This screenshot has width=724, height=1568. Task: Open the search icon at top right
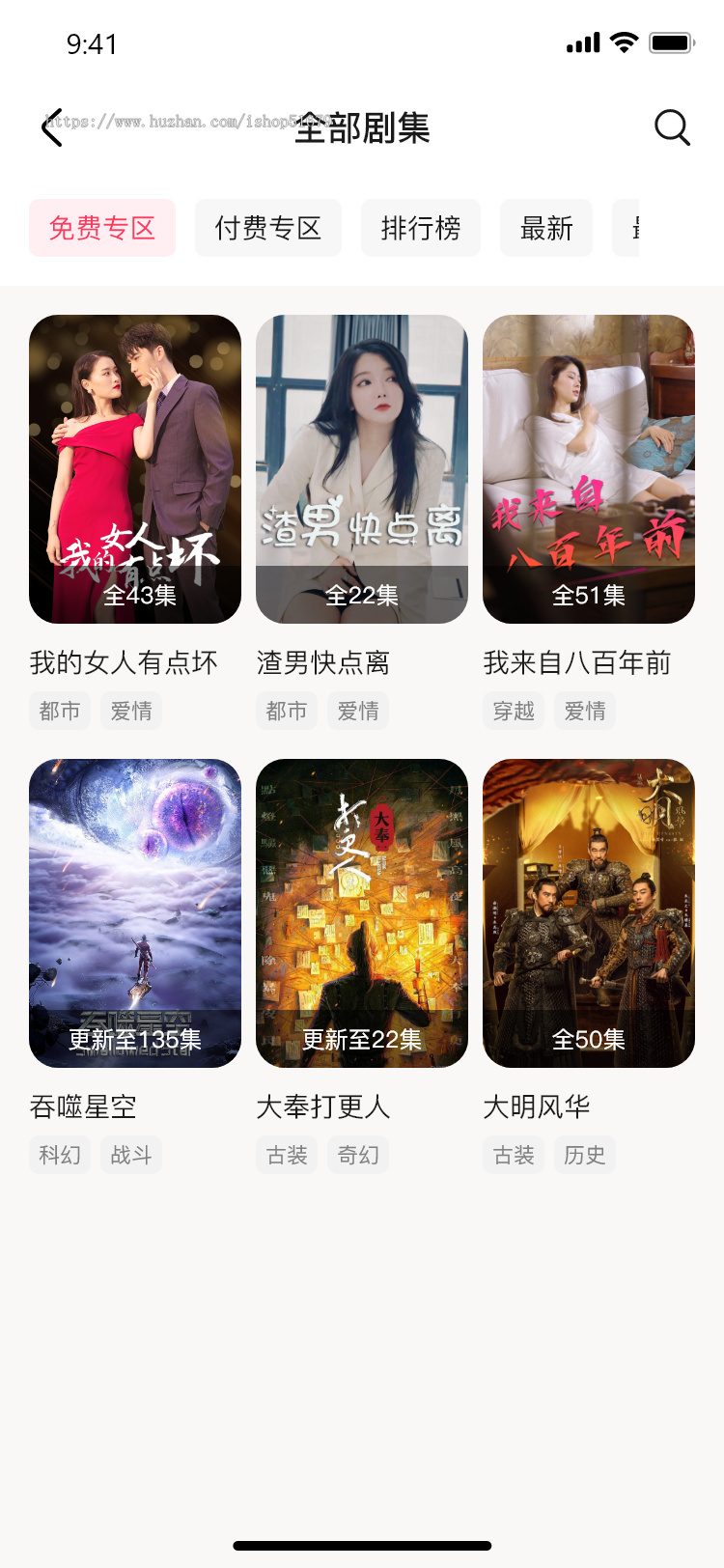tap(672, 126)
